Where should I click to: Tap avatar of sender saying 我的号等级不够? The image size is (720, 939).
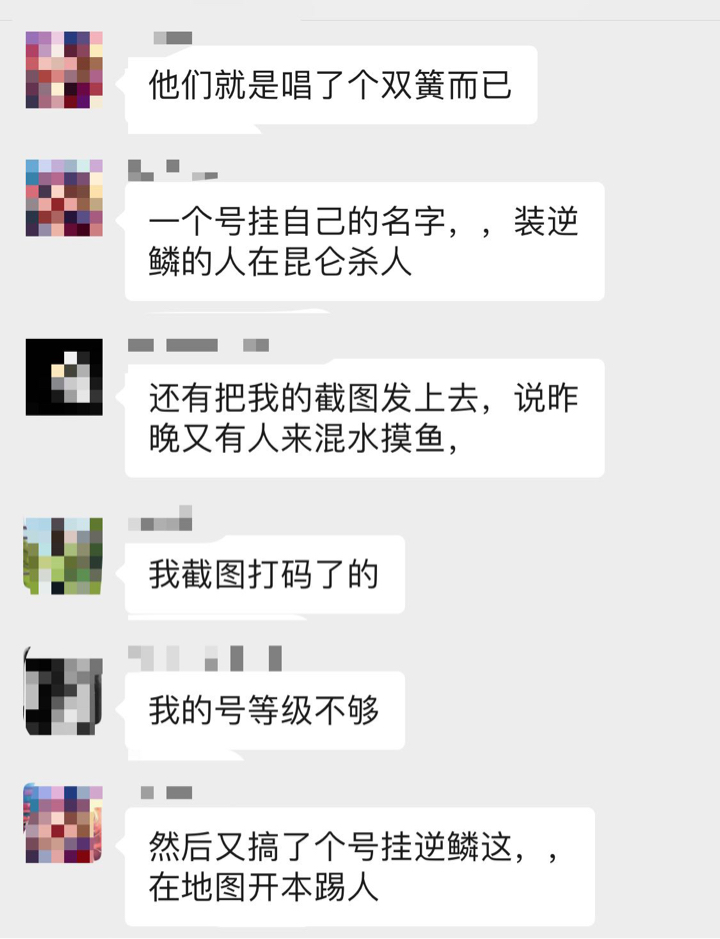tap(64, 695)
